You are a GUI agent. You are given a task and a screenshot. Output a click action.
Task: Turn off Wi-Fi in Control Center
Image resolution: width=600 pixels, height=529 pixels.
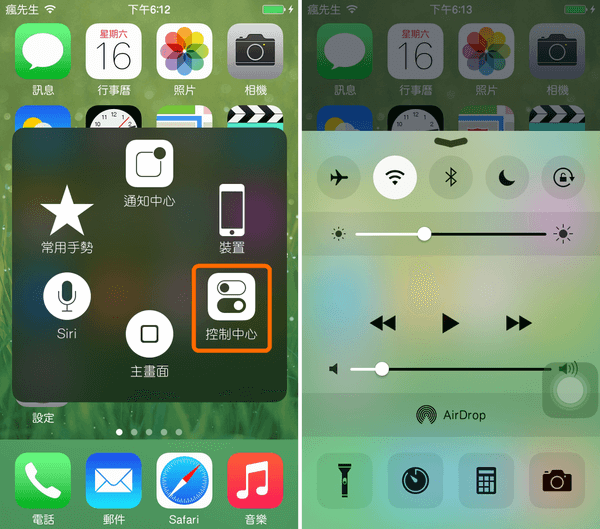point(395,179)
